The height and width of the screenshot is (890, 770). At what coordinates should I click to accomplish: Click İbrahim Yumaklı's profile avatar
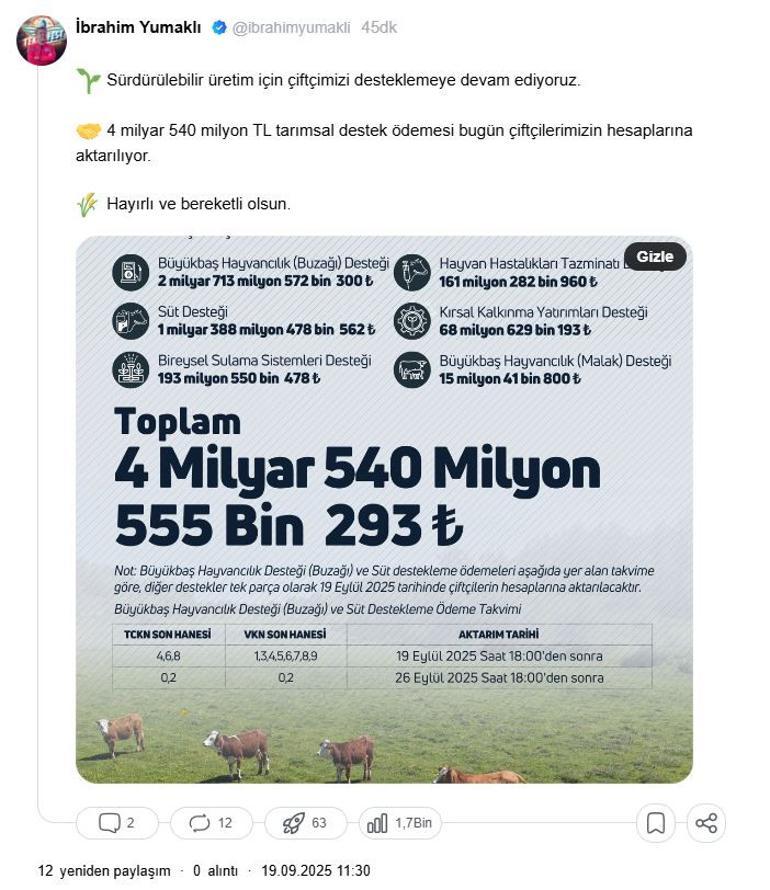(x=40, y=30)
